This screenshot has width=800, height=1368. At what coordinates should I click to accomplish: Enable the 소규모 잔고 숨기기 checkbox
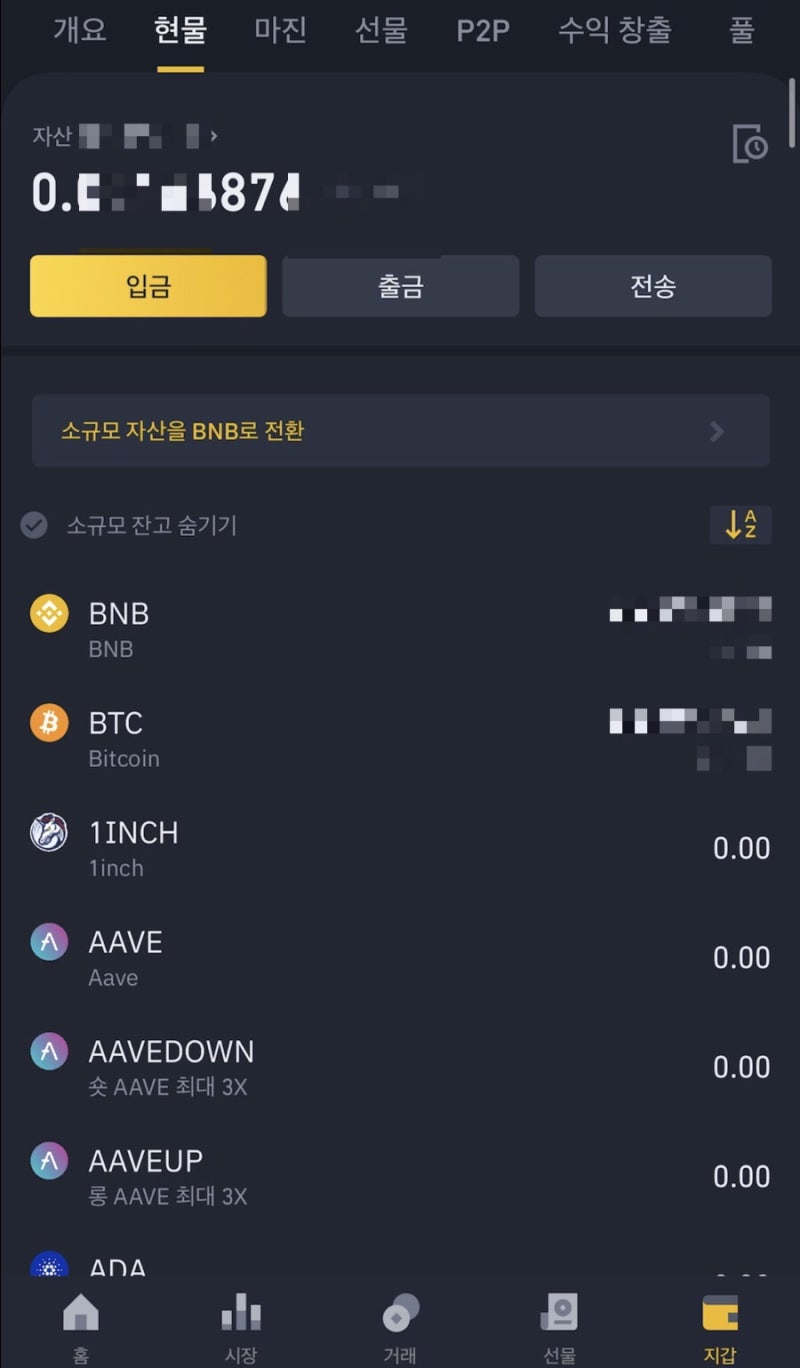35,525
